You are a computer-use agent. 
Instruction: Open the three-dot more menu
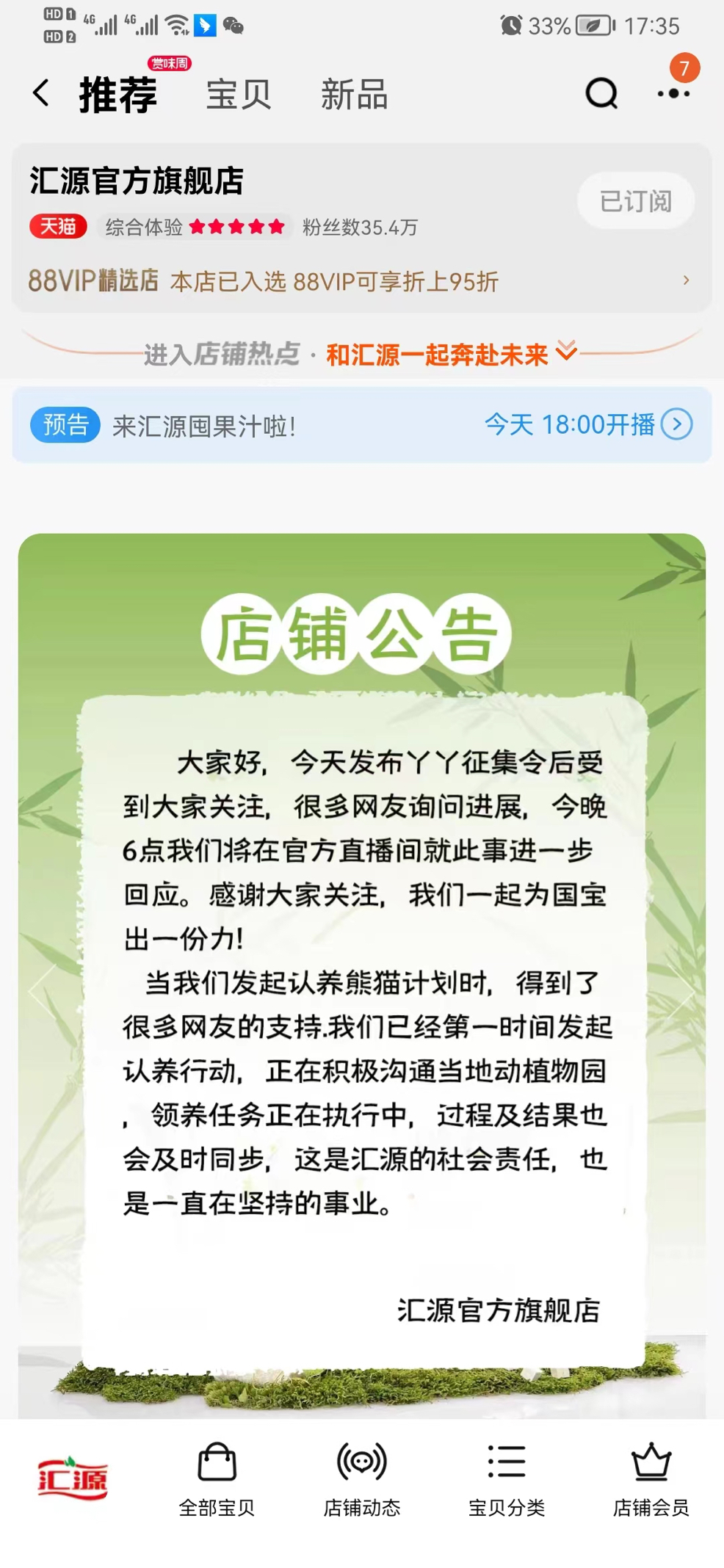(673, 94)
